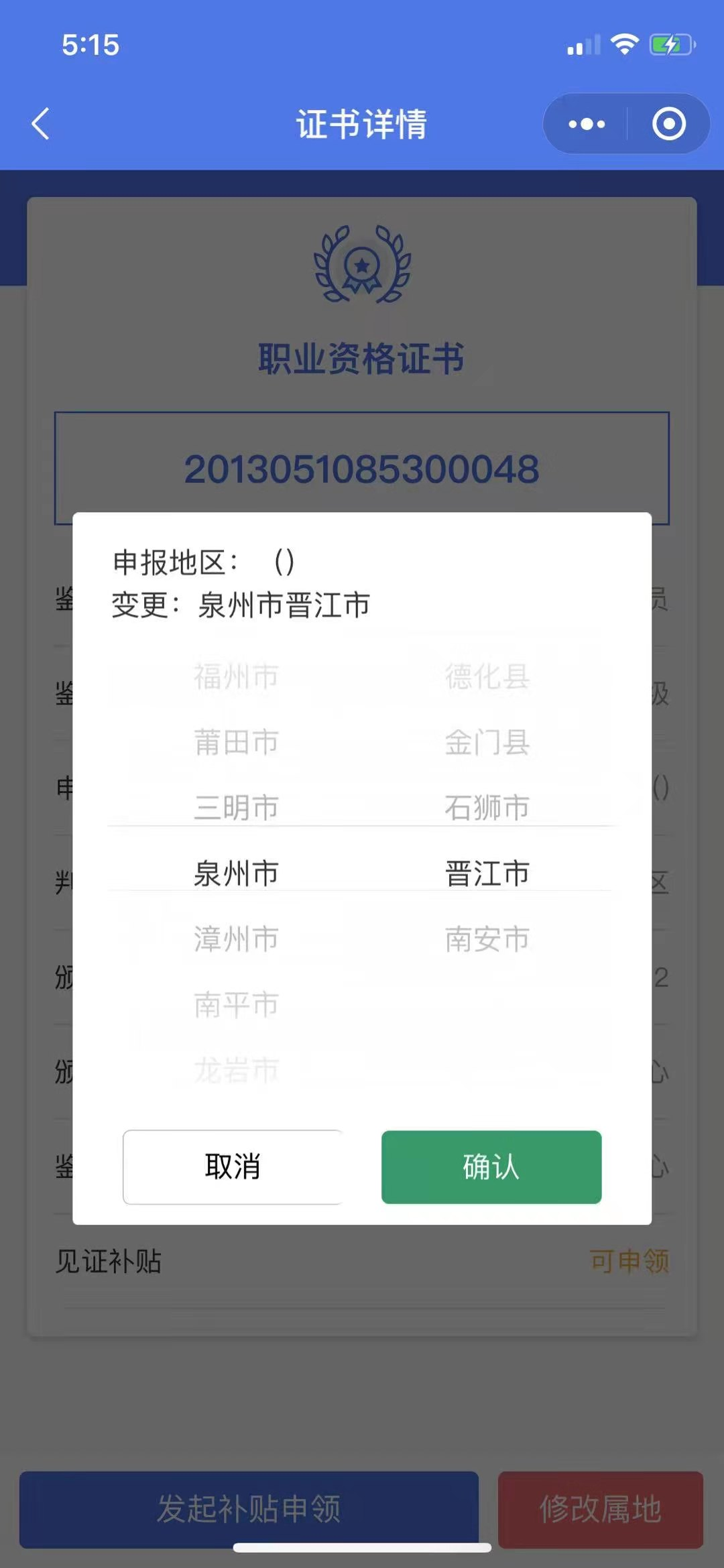Screen dimensions: 724x1568
Task: Pick 福州市 in city column
Action: tap(236, 677)
